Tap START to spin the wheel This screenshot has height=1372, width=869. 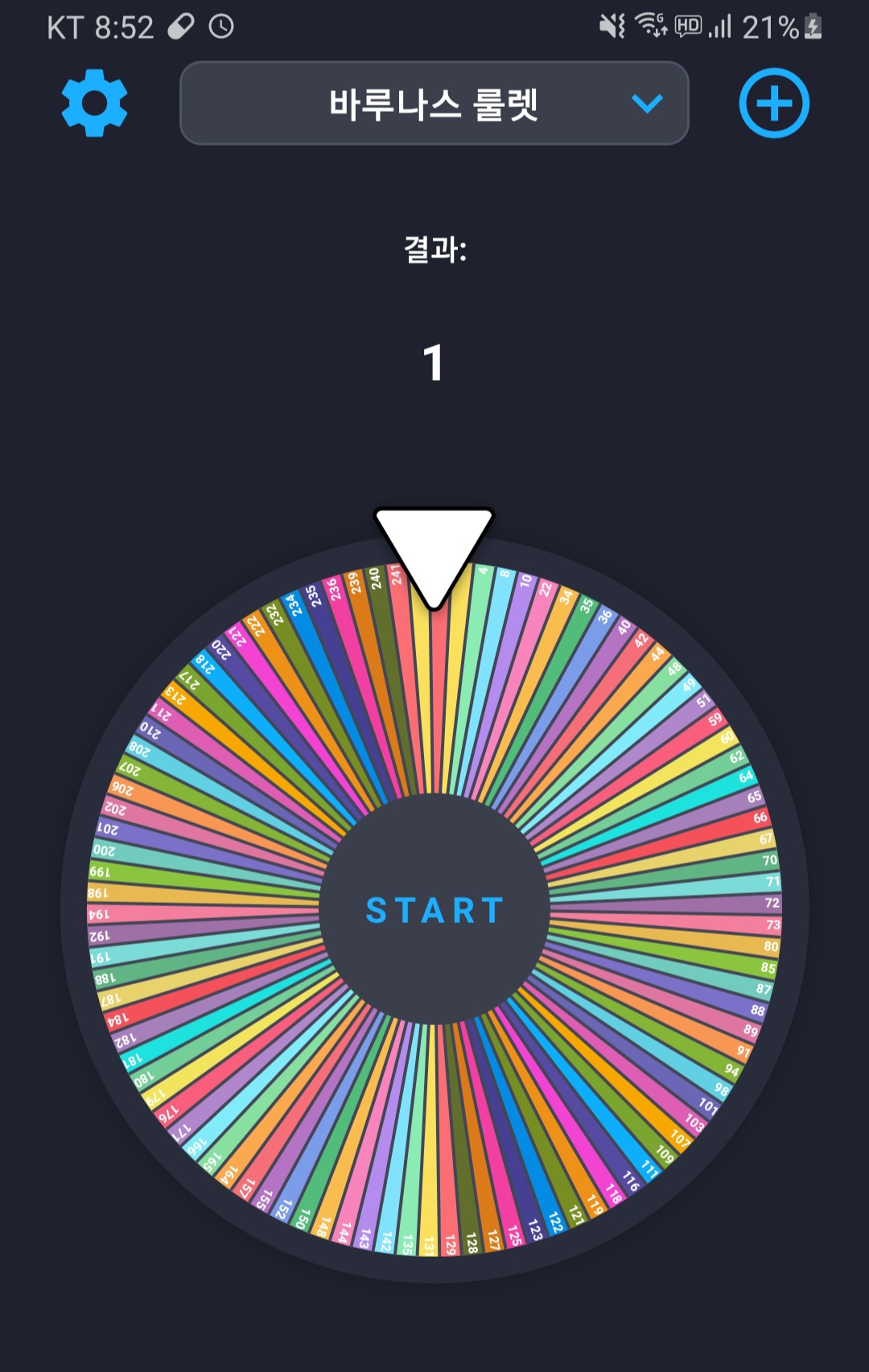coord(434,910)
